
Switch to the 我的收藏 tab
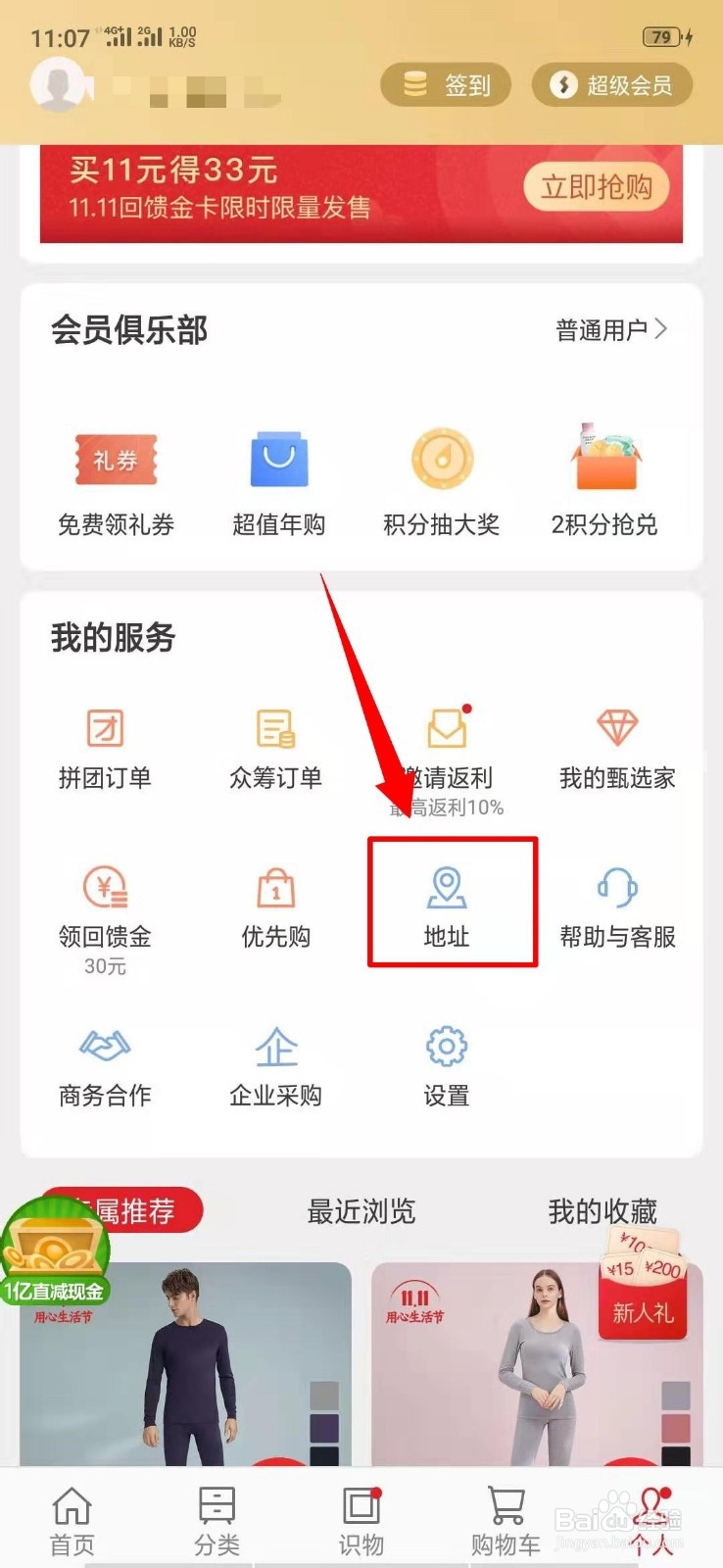click(x=604, y=1212)
